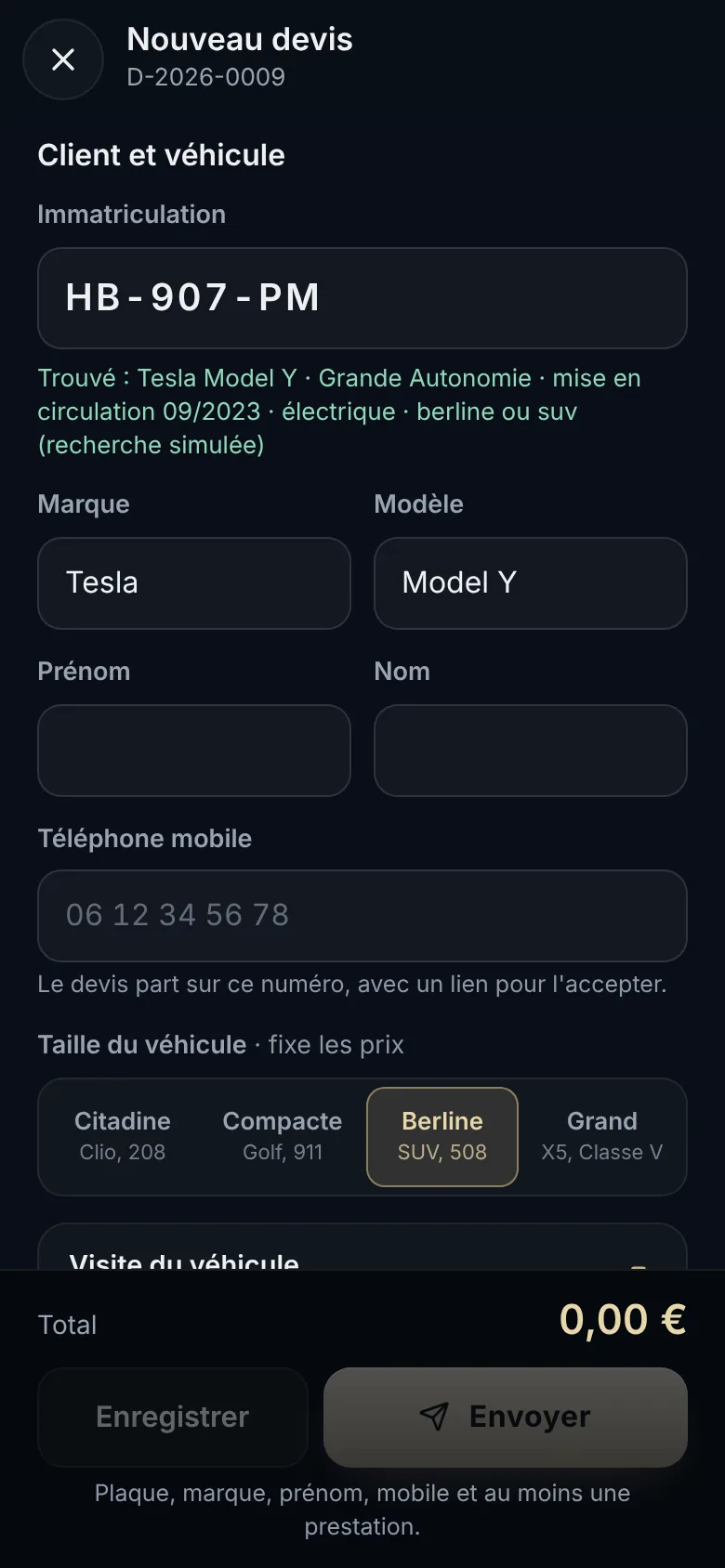Image resolution: width=725 pixels, height=1568 pixels.
Task: Focus the Nom input field
Action: tap(531, 751)
